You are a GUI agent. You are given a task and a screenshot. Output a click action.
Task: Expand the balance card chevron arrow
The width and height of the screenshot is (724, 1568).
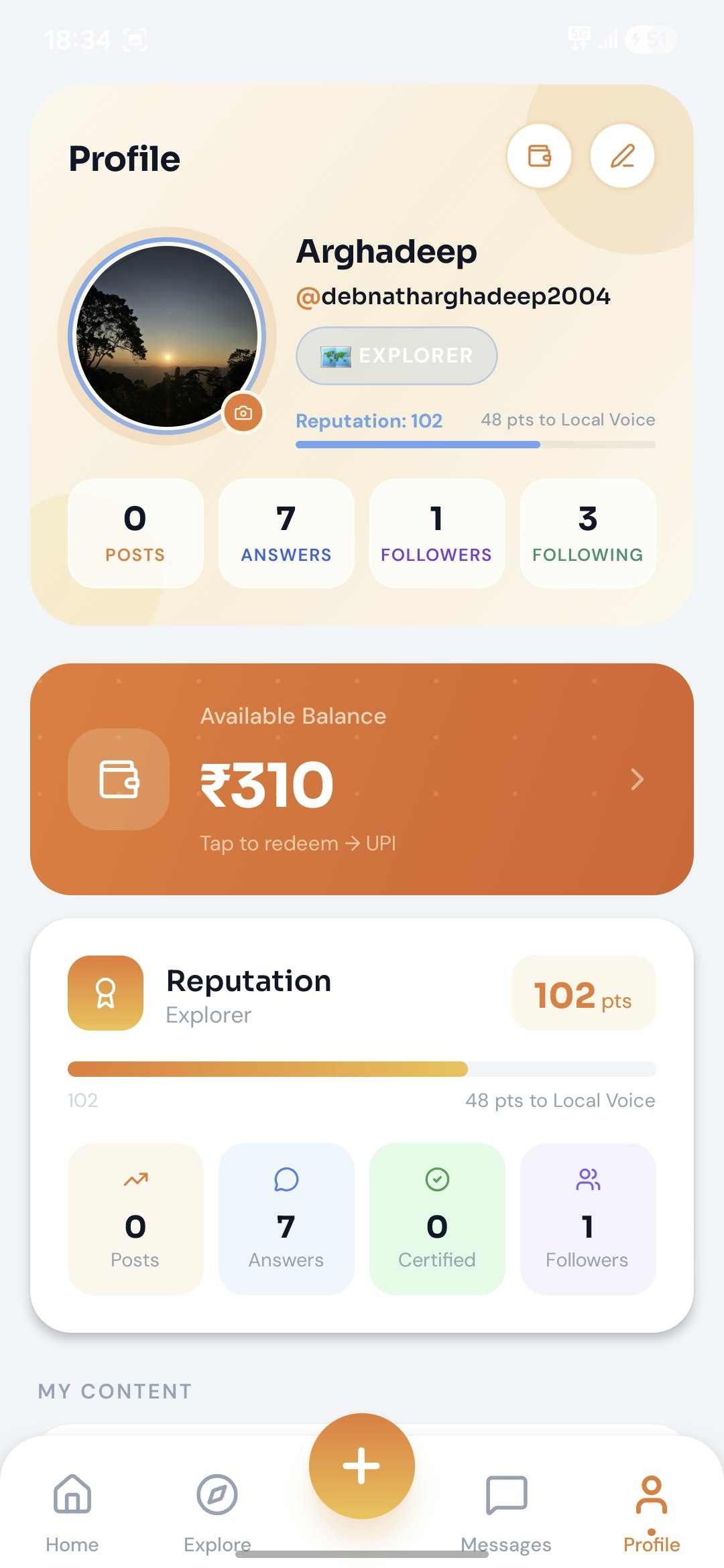pos(636,780)
